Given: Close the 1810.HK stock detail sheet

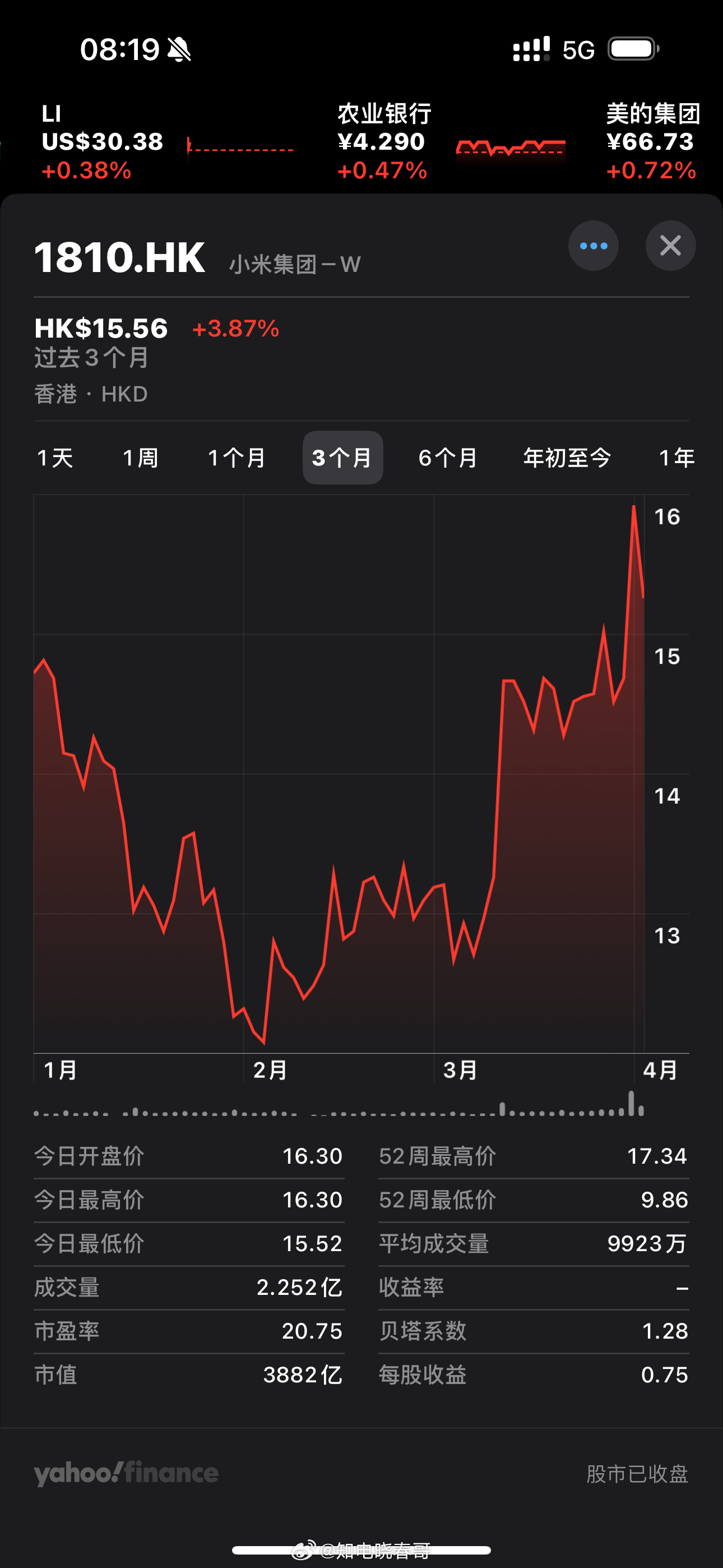Looking at the screenshot, I should [670, 246].
